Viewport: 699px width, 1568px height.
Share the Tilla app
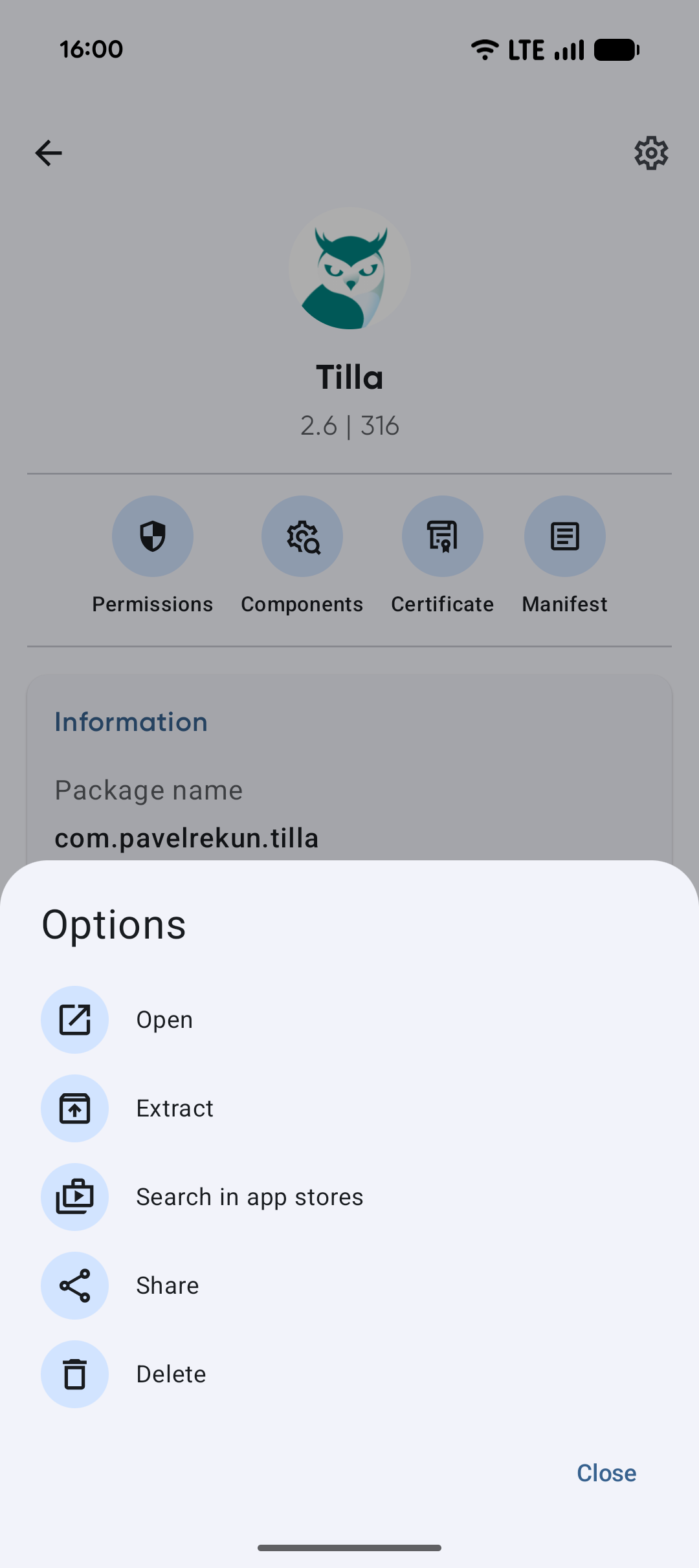point(167,1286)
